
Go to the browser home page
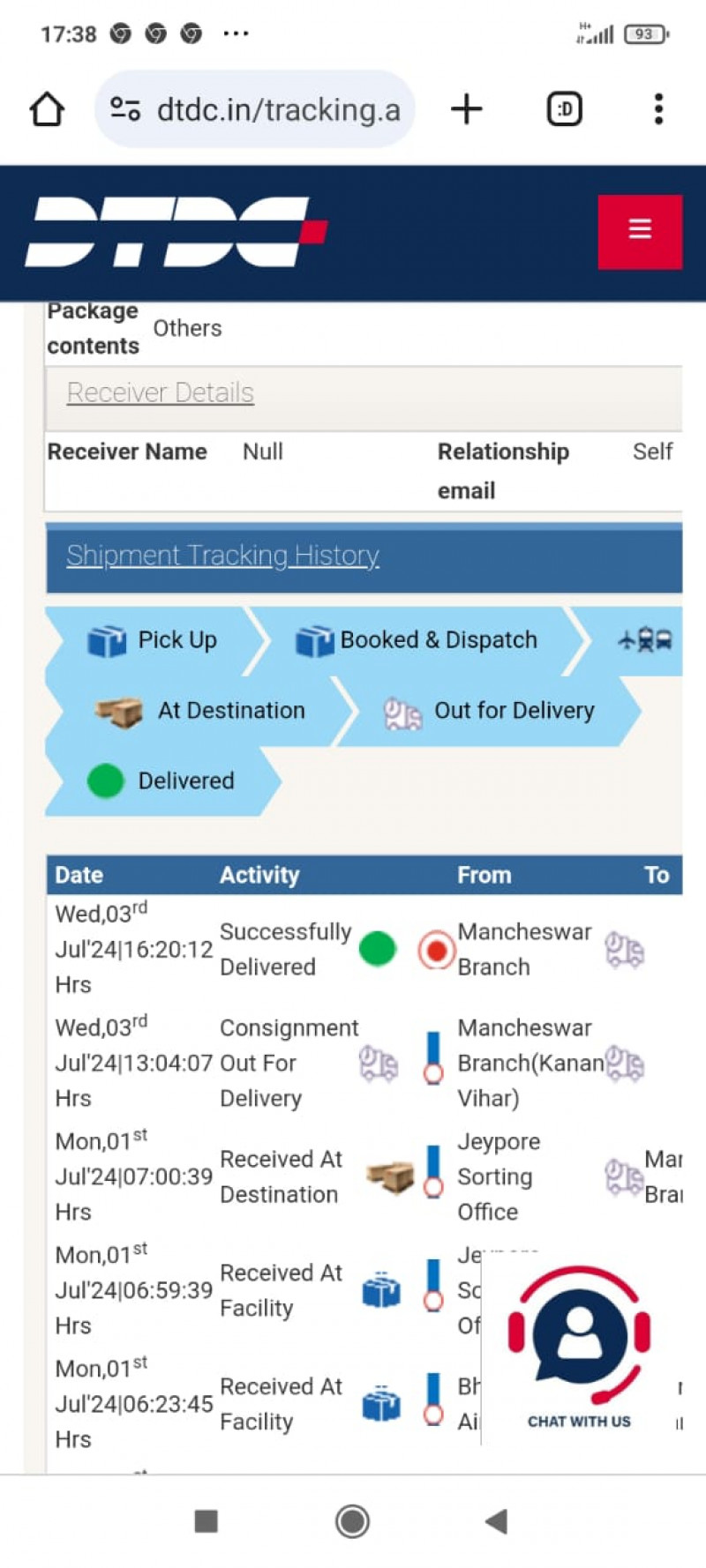pos(47,110)
